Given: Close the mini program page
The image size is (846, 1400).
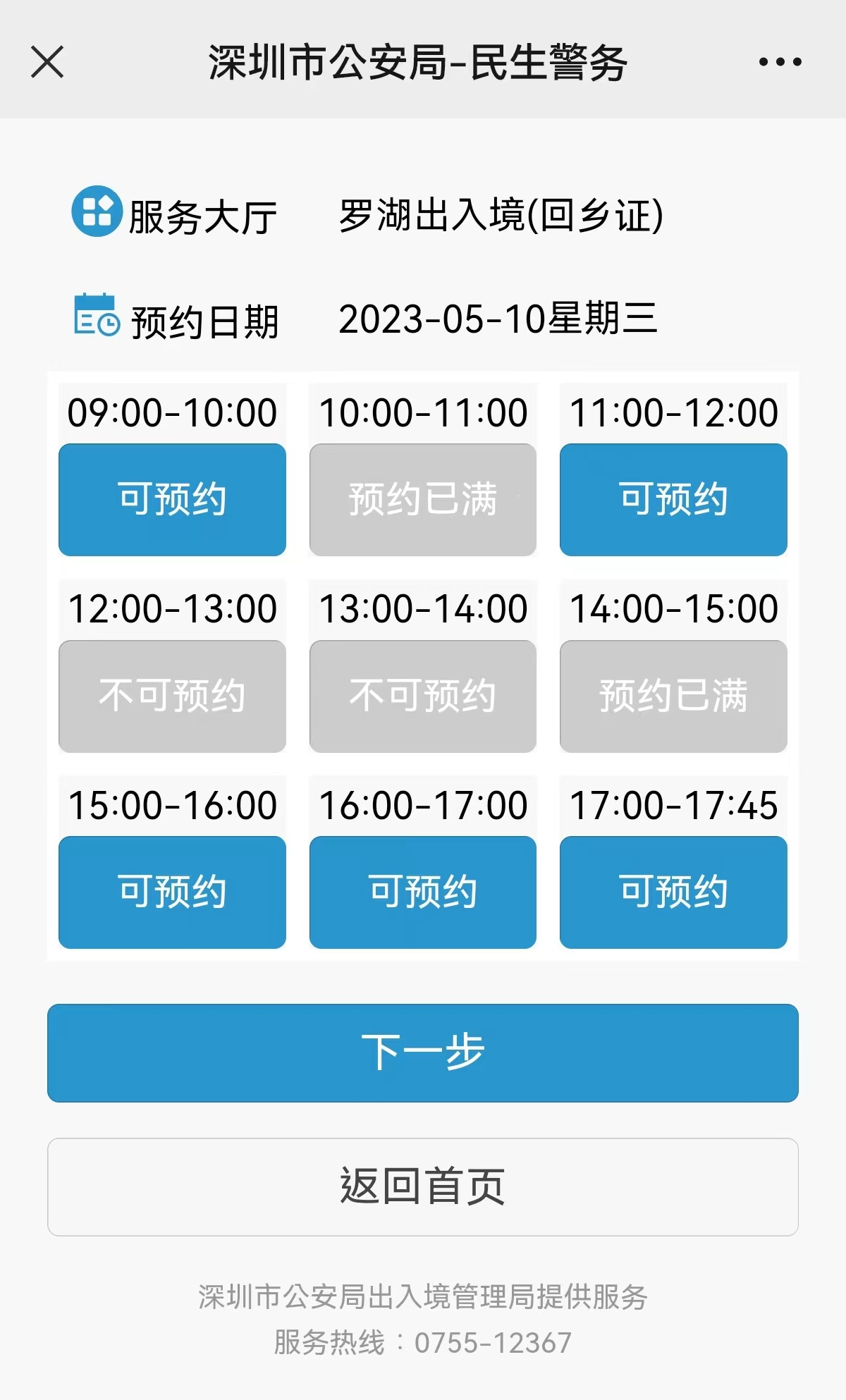Looking at the screenshot, I should click(x=47, y=62).
